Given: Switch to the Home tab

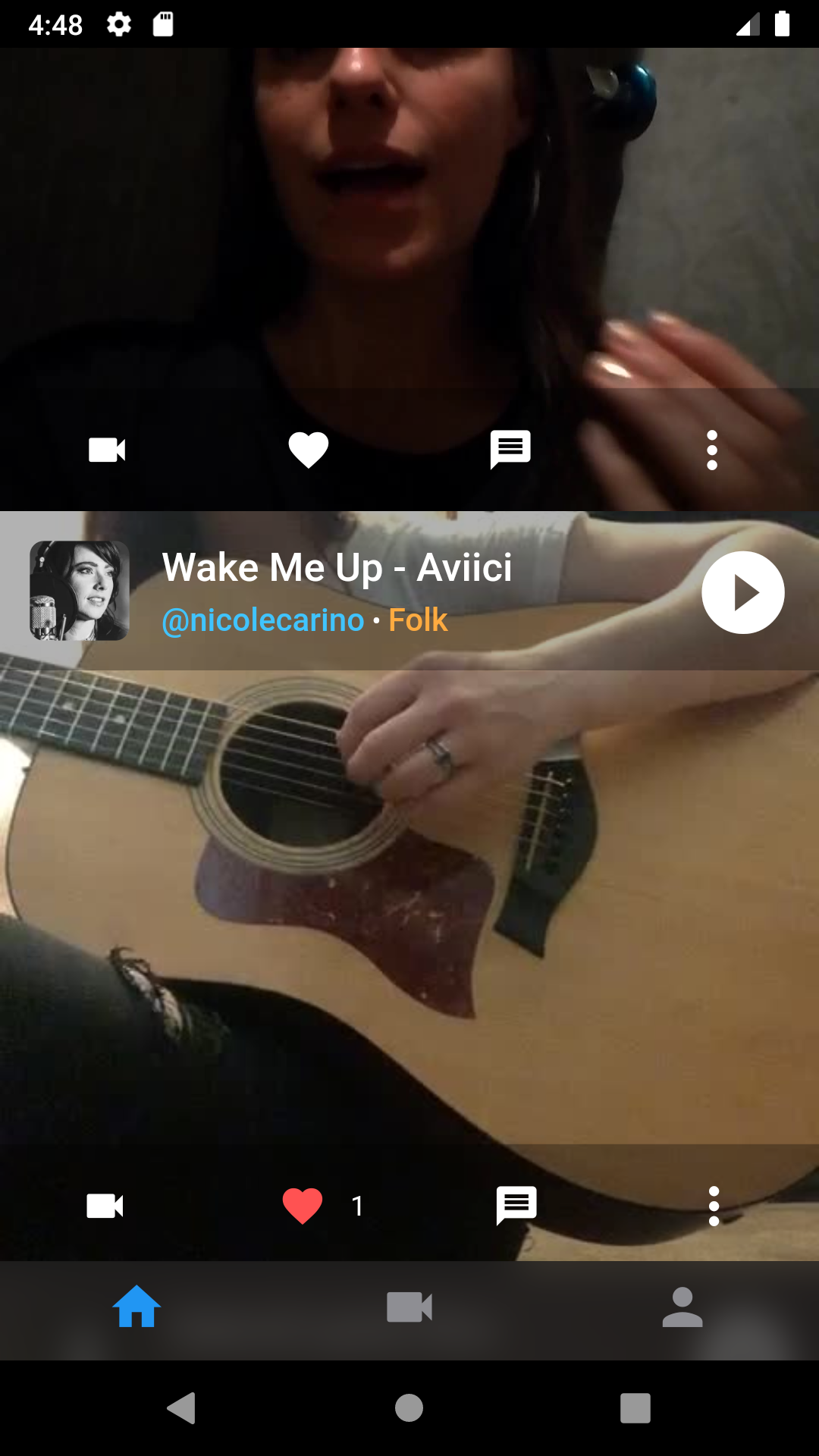Looking at the screenshot, I should click(x=136, y=1307).
